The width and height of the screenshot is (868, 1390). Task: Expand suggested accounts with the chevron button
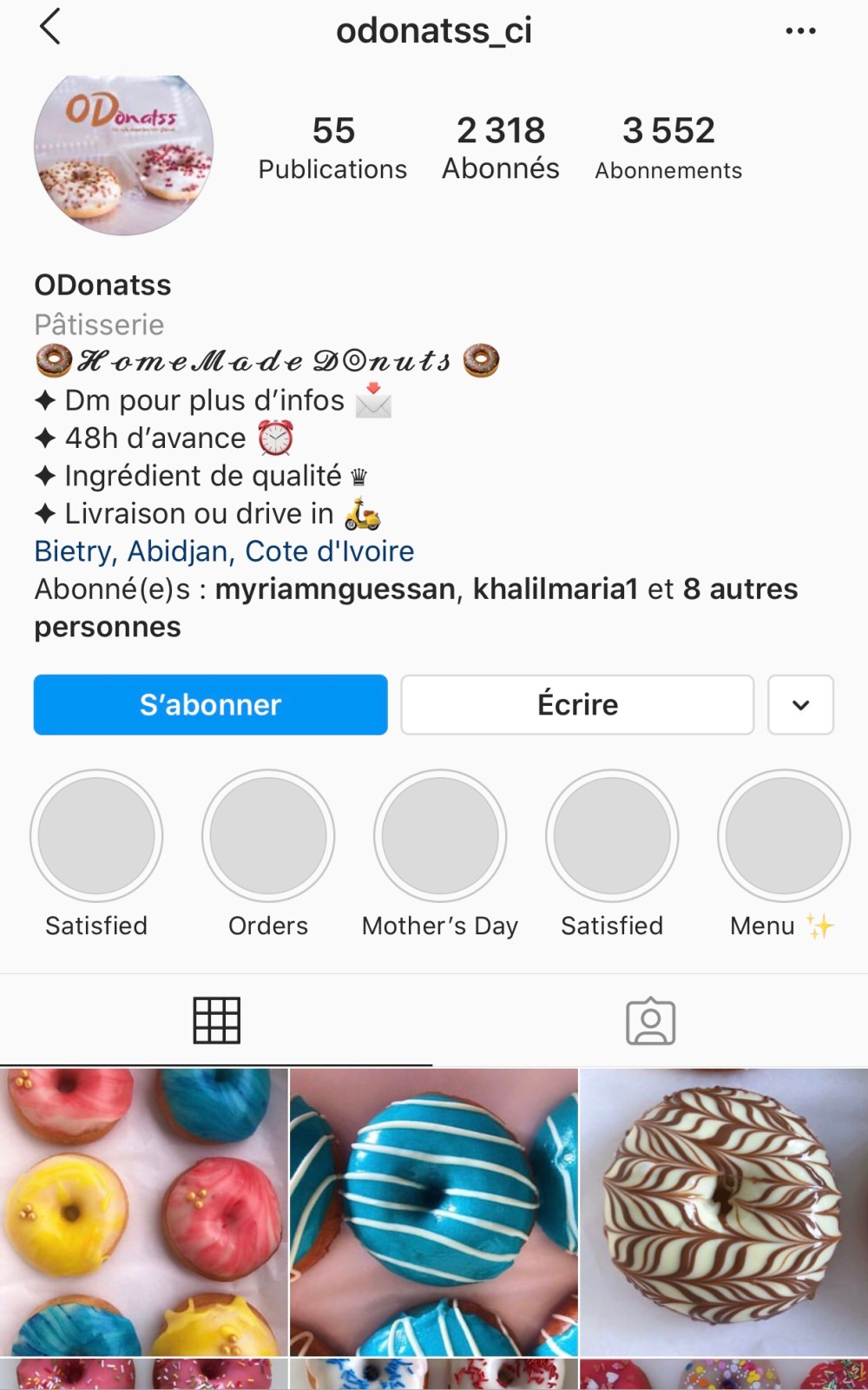click(x=800, y=704)
